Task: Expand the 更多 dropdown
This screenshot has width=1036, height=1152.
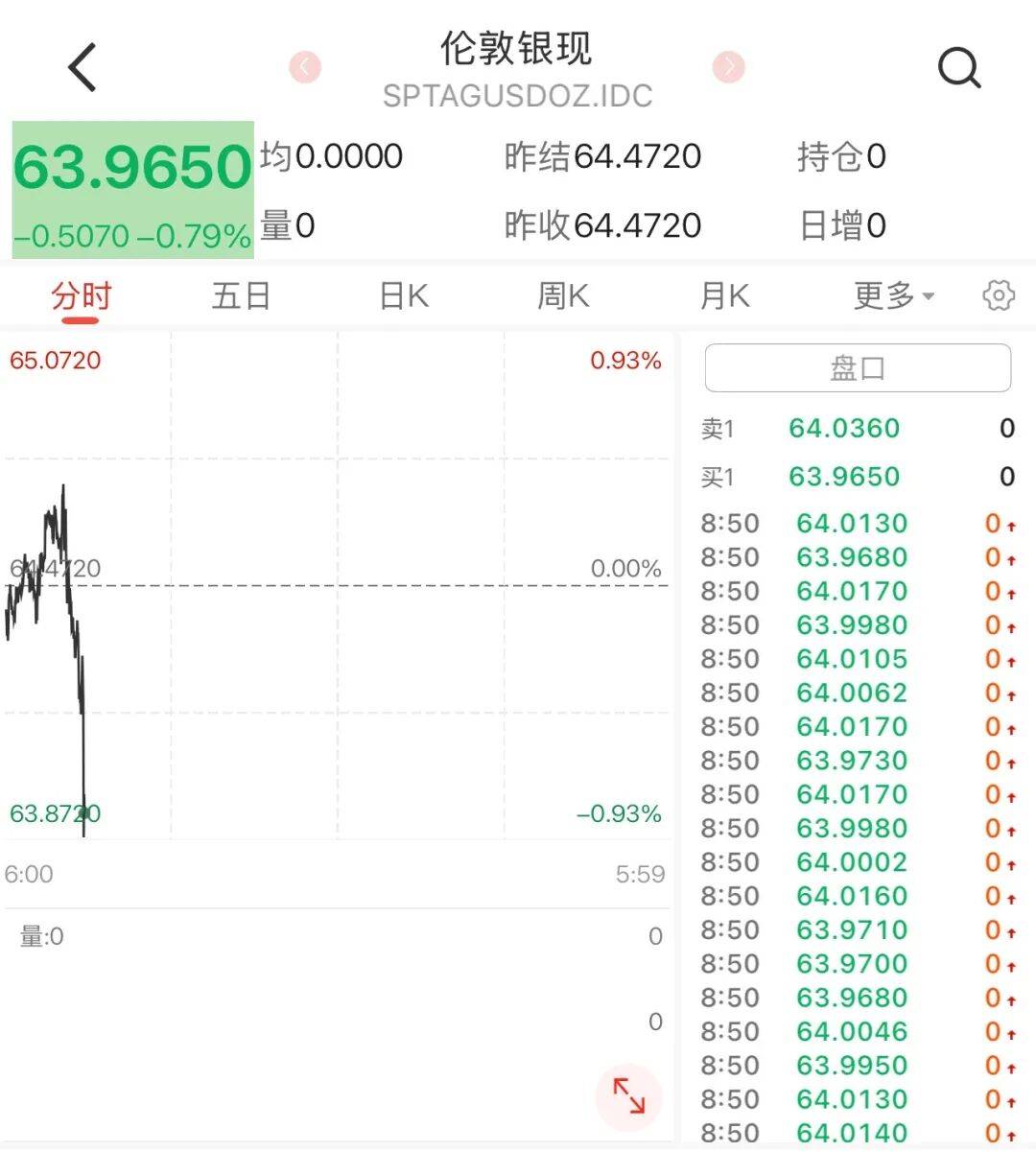Action: [894, 295]
